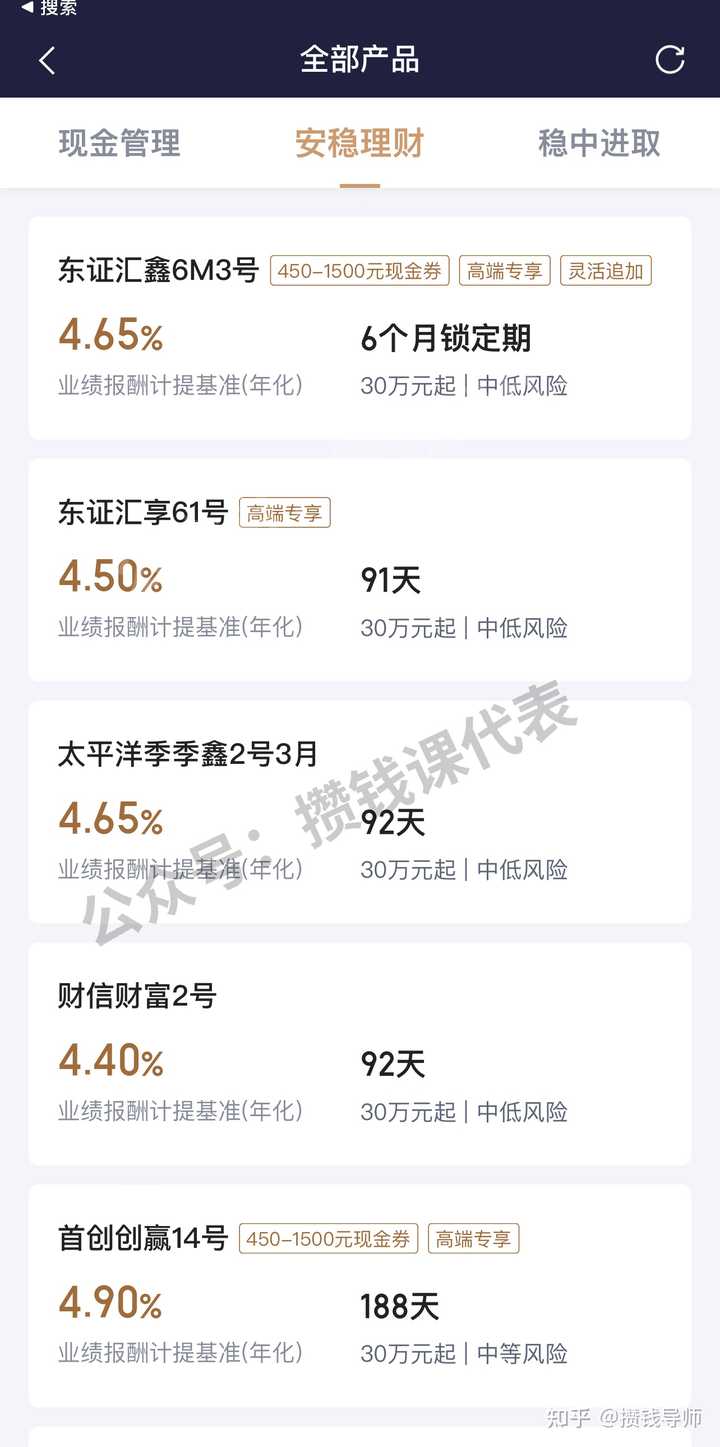Switch to the 稳中进取 tab
The height and width of the screenshot is (1447, 720).
(x=599, y=143)
